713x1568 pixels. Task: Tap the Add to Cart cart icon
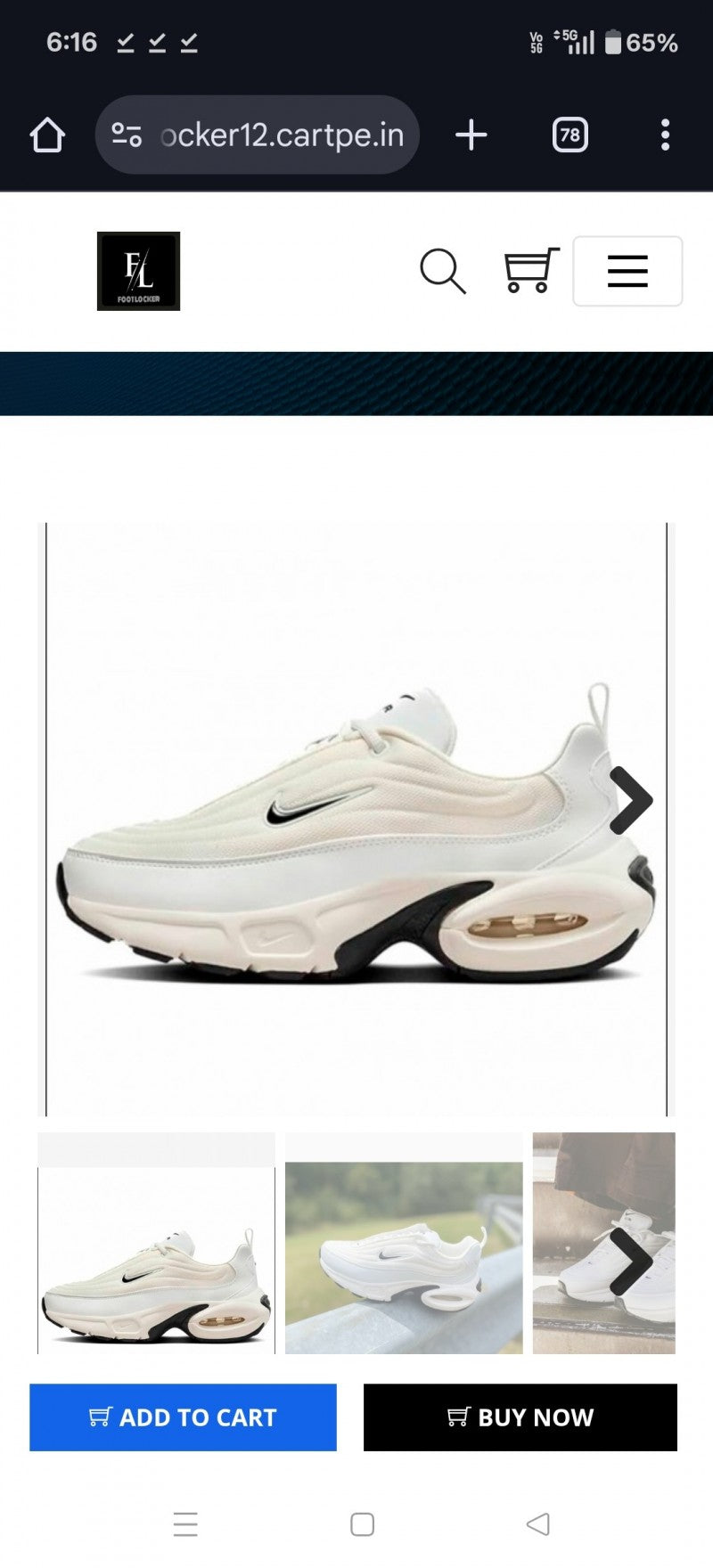click(100, 1417)
